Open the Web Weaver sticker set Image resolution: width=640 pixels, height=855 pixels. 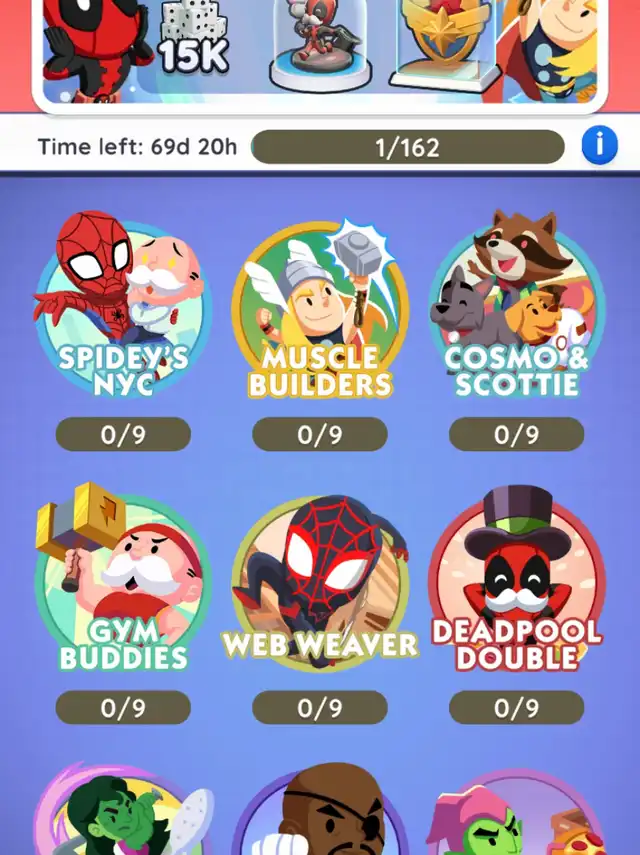pos(320,583)
